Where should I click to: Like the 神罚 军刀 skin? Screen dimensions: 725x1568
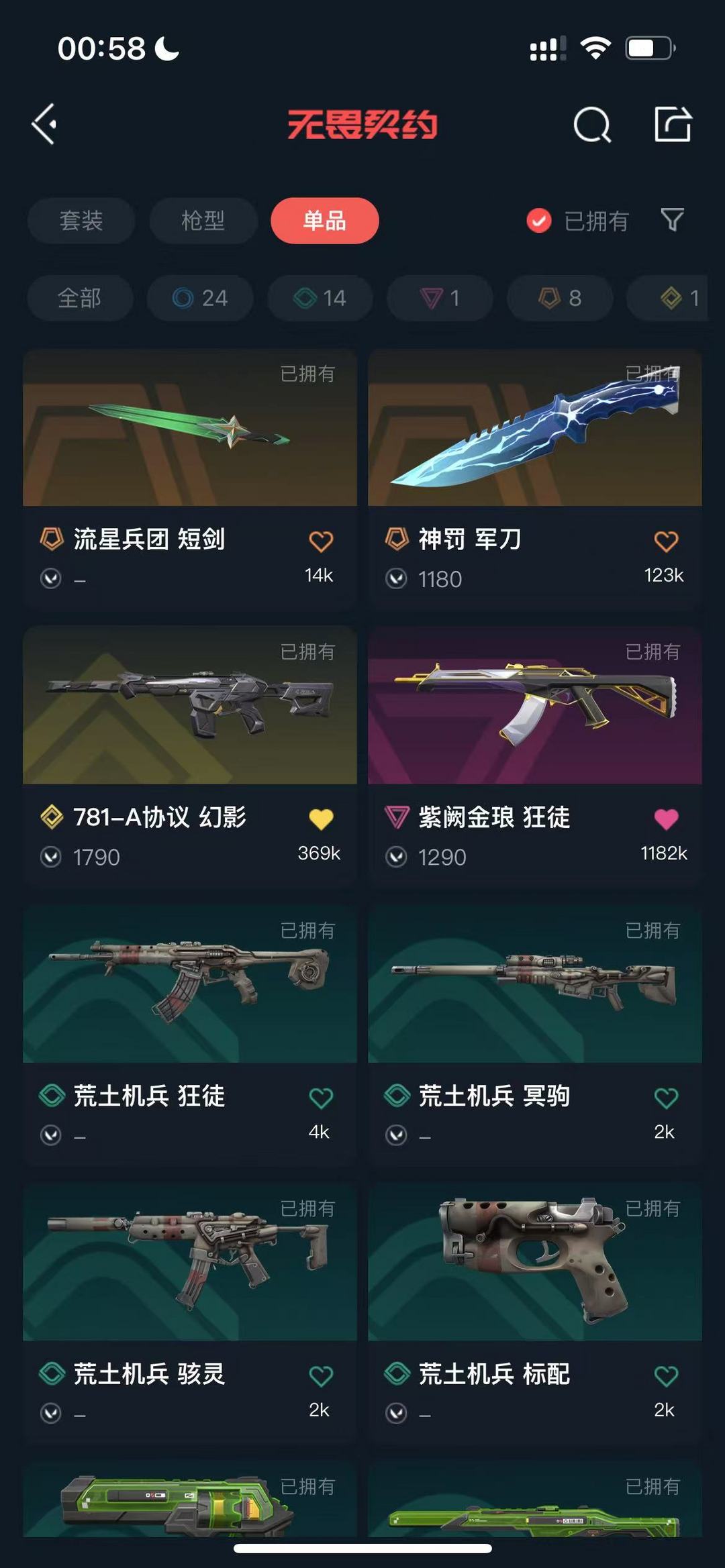click(666, 541)
